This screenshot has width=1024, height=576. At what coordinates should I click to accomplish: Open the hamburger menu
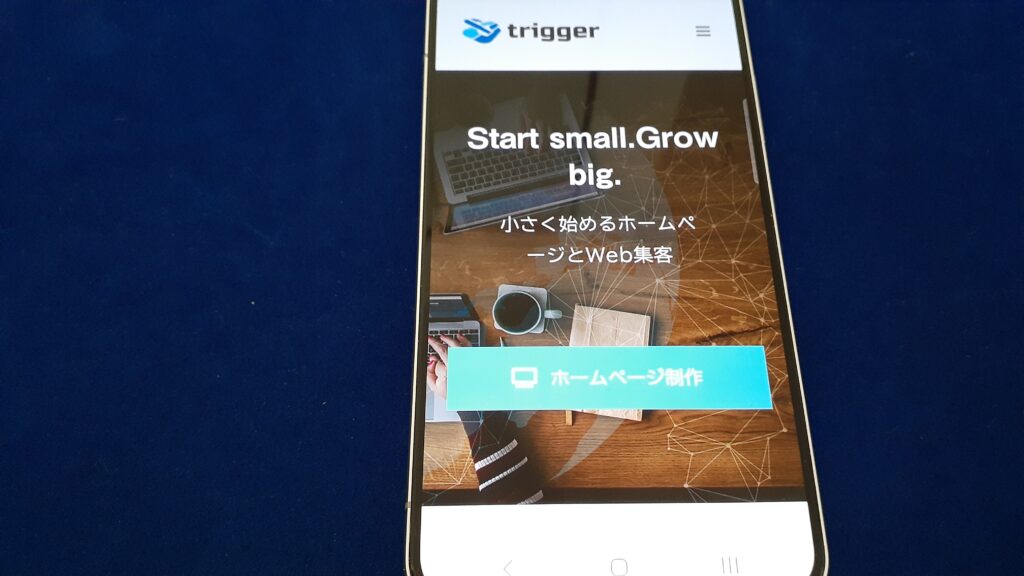[x=703, y=31]
